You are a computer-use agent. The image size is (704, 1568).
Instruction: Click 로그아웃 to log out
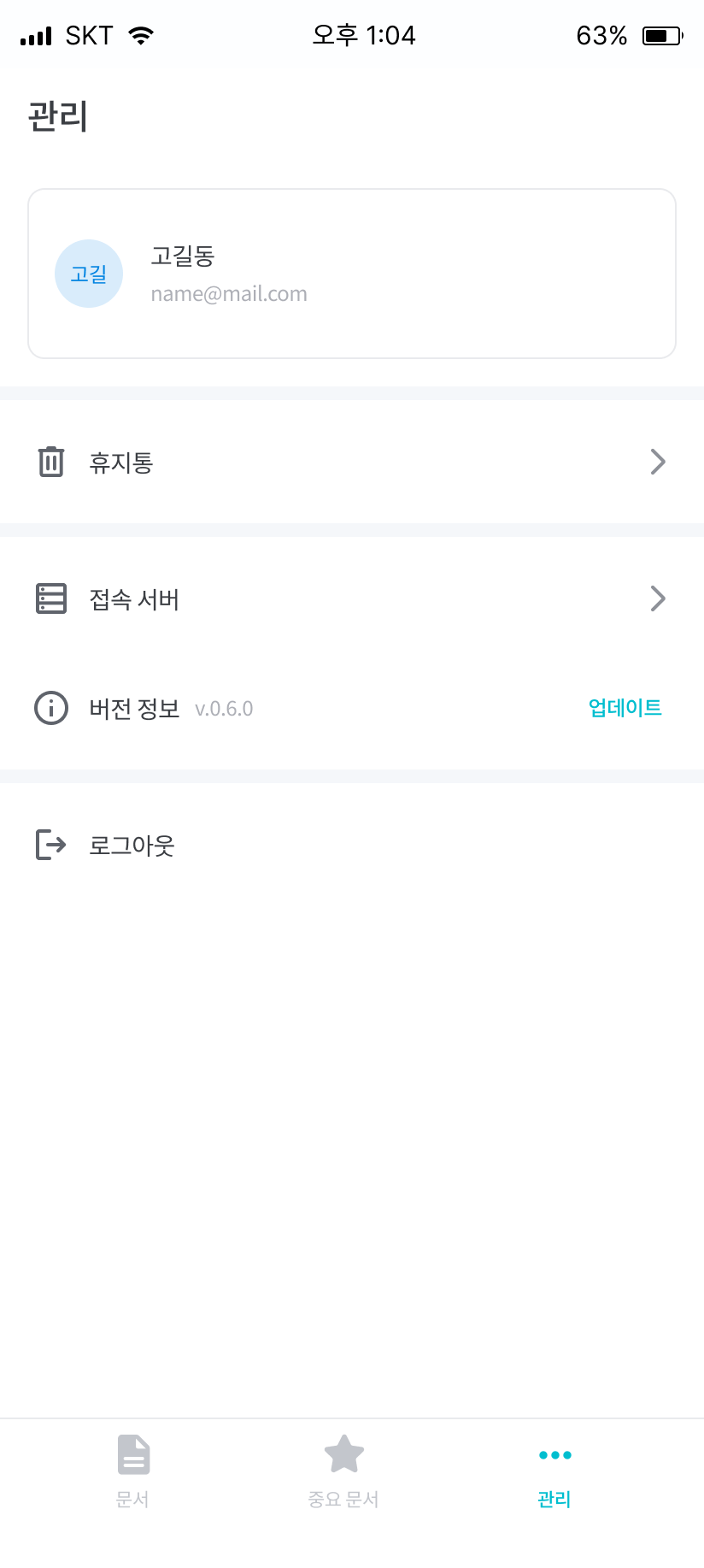(132, 846)
